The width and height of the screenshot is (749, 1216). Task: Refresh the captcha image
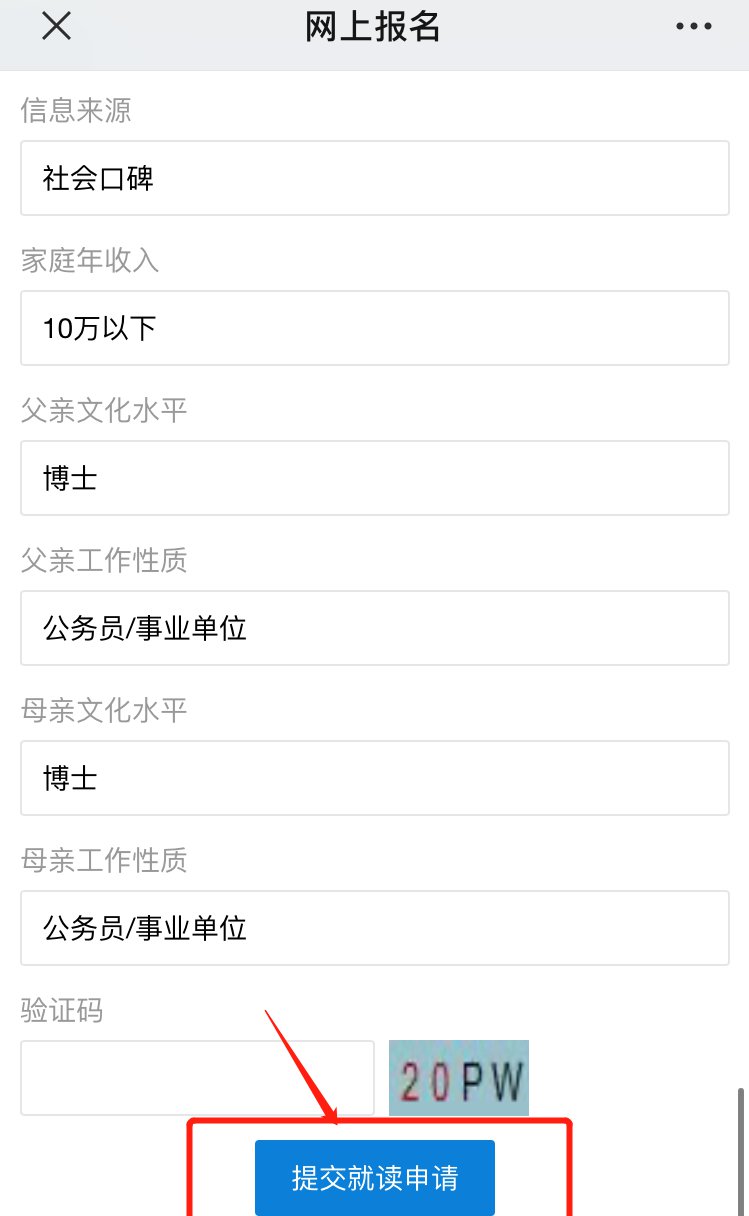click(x=459, y=1078)
